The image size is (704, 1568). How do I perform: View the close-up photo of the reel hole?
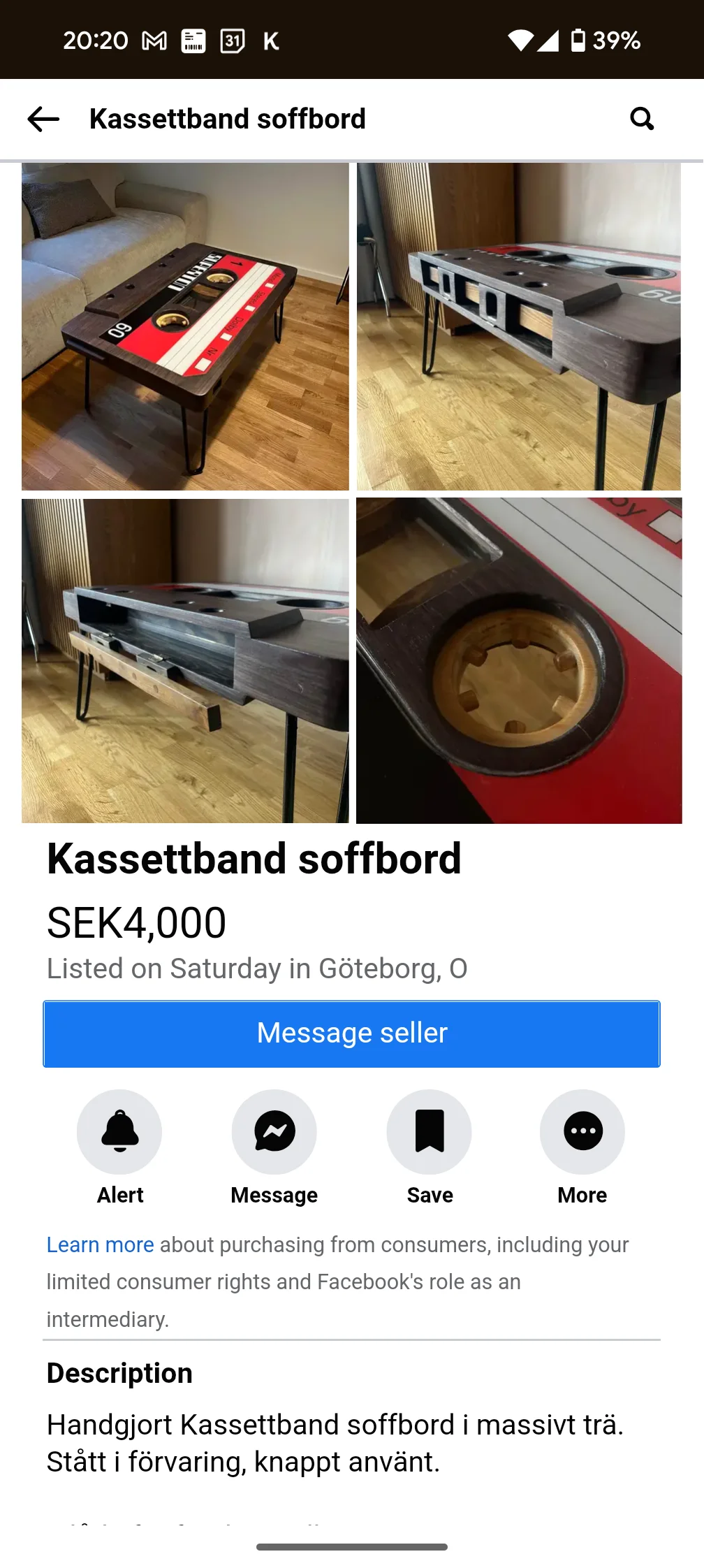518,660
